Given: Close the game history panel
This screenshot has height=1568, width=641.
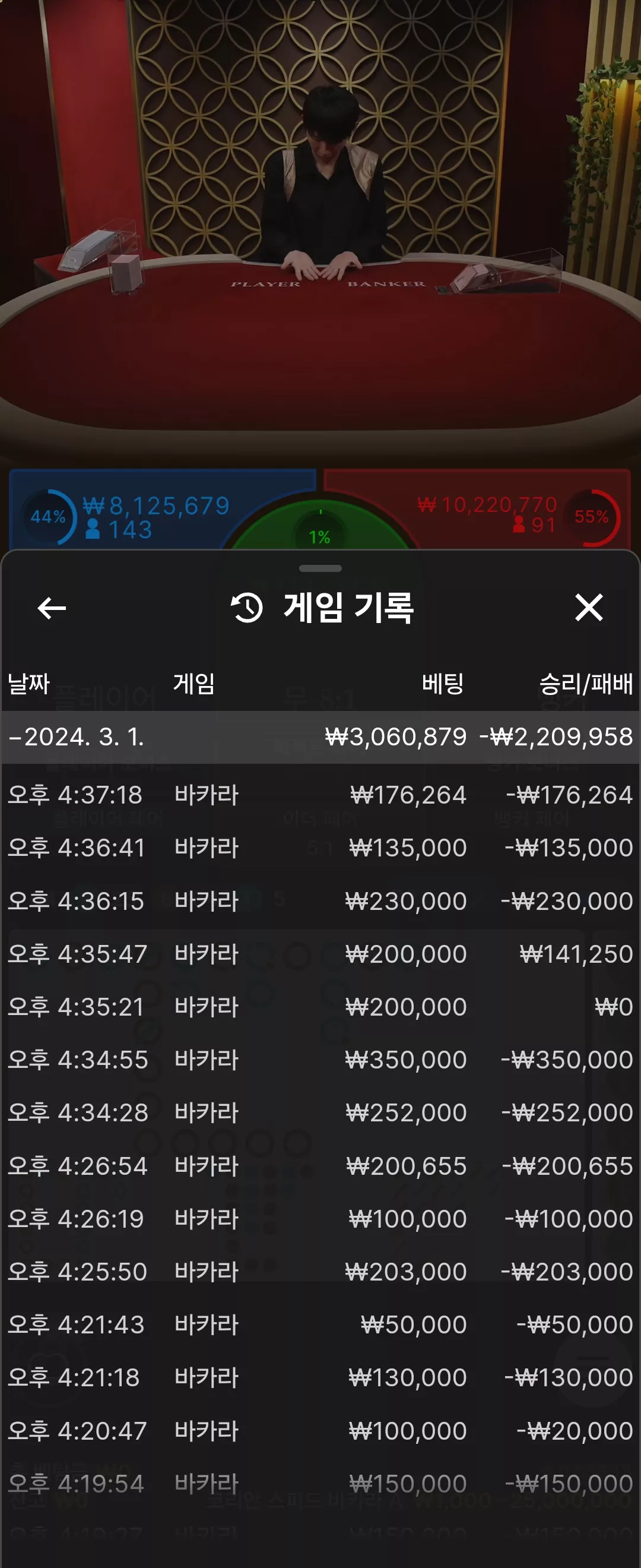Looking at the screenshot, I should [589, 608].
